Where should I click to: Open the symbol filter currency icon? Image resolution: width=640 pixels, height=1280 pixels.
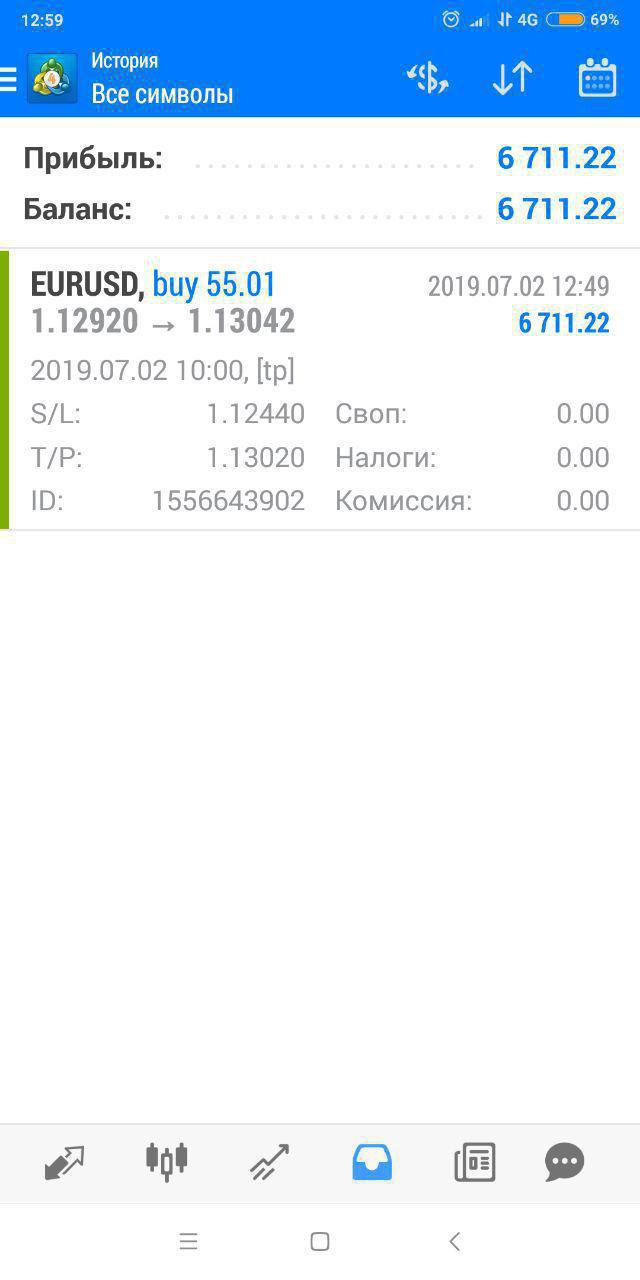click(x=428, y=78)
